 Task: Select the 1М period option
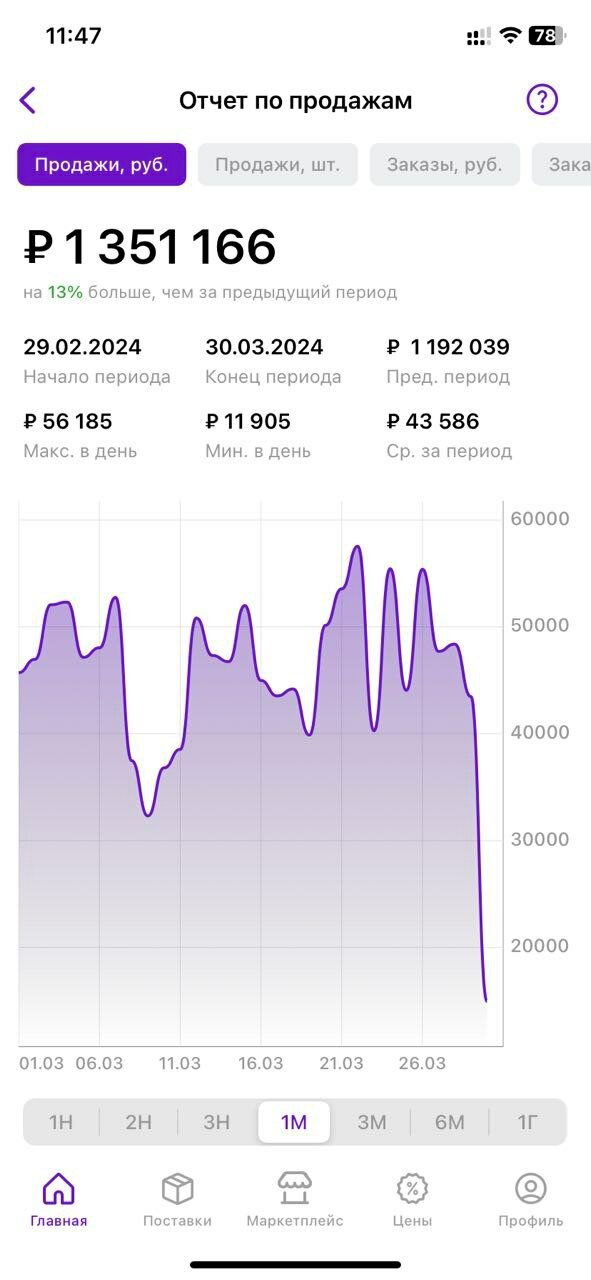[x=294, y=1122]
